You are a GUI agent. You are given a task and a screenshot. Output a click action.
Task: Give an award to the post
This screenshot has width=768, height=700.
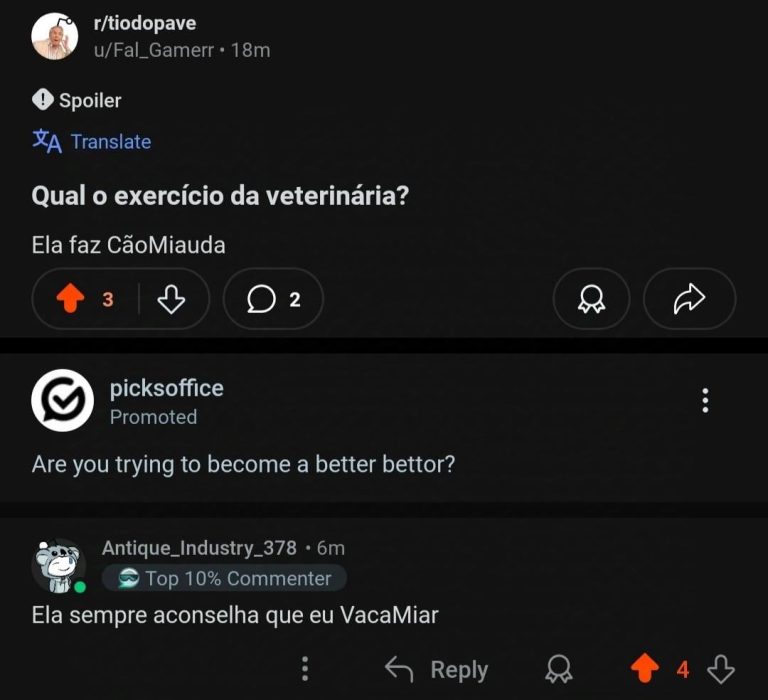(591, 299)
